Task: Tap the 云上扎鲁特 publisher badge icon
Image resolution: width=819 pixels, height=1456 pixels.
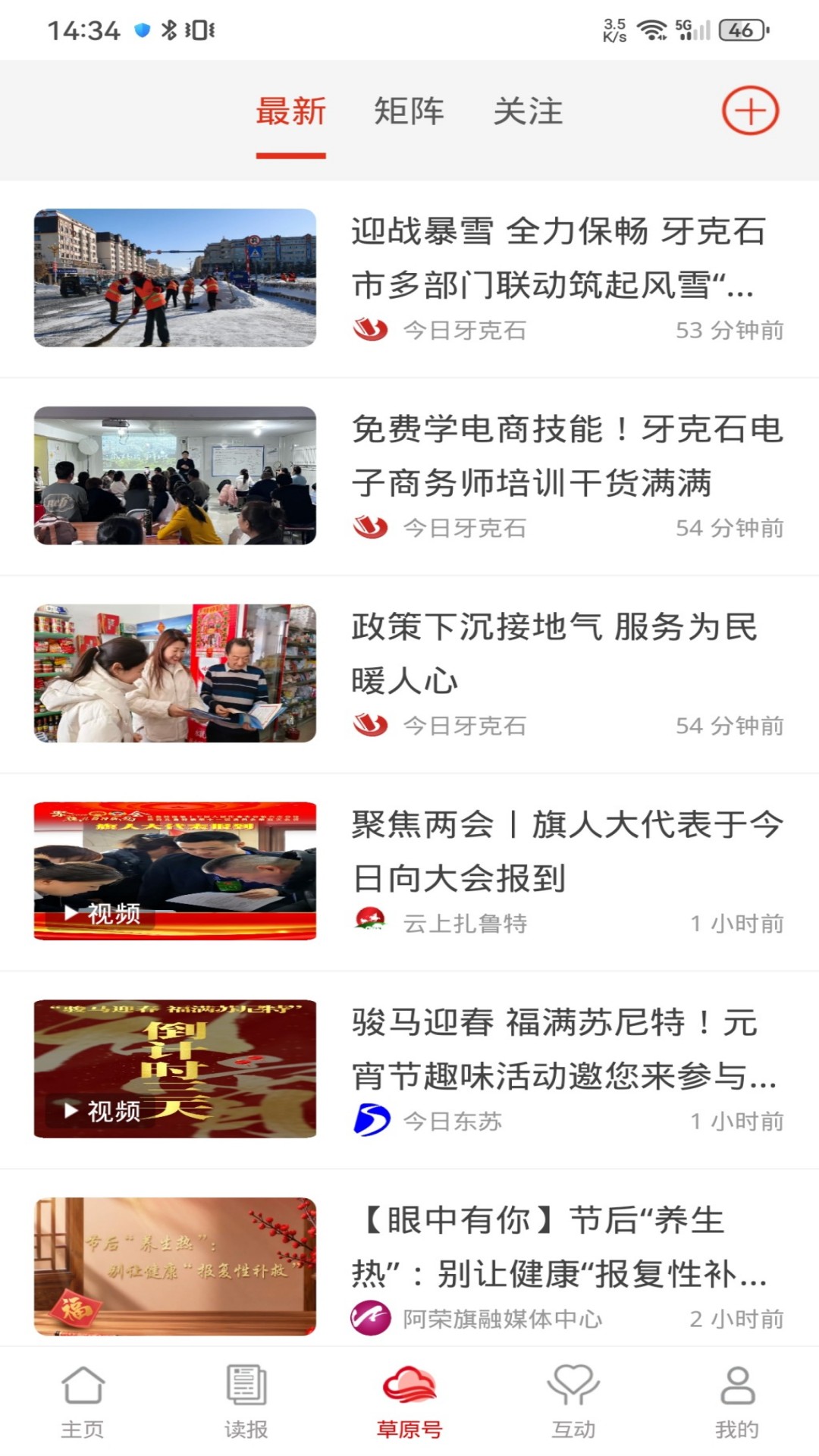Action: click(369, 922)
